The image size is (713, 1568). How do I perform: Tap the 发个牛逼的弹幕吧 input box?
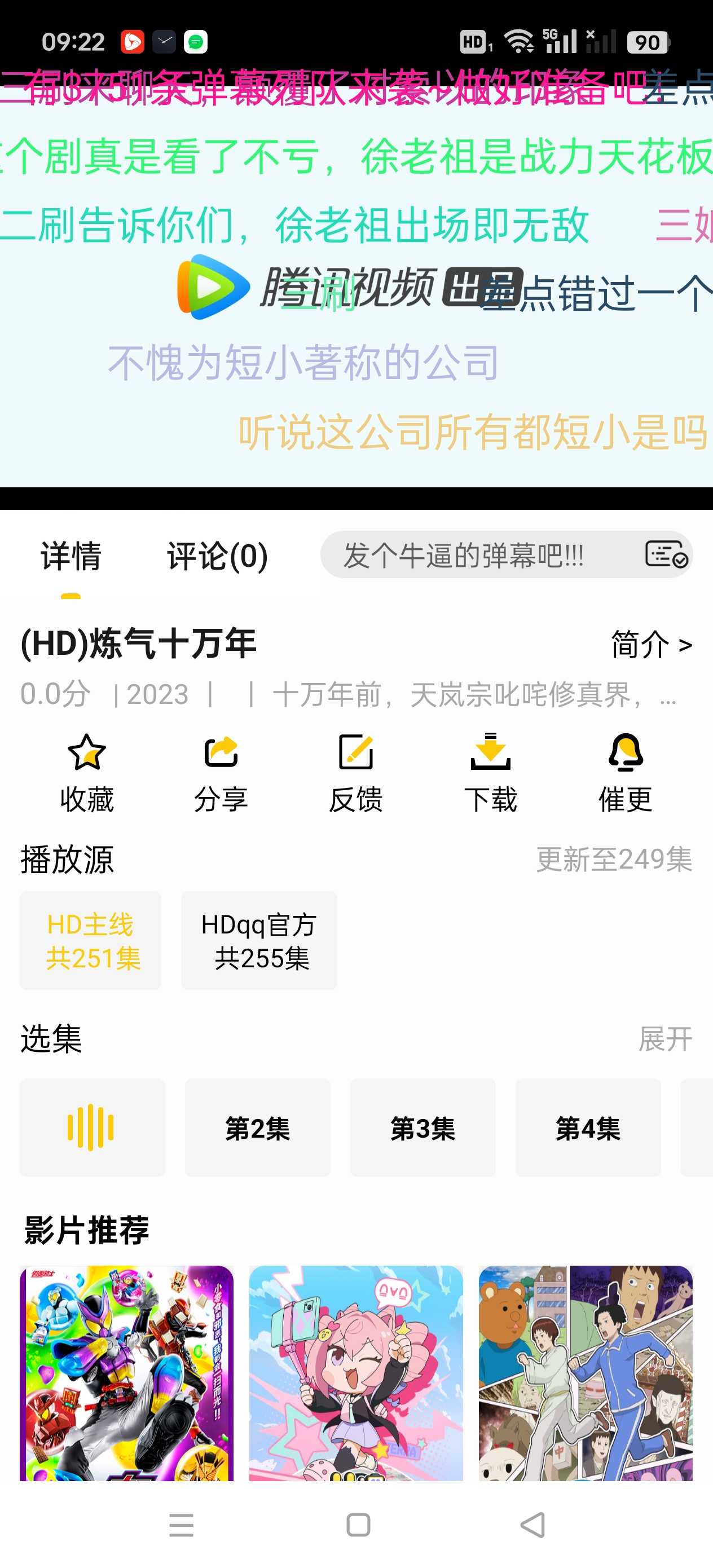click(x=475, y=555)
